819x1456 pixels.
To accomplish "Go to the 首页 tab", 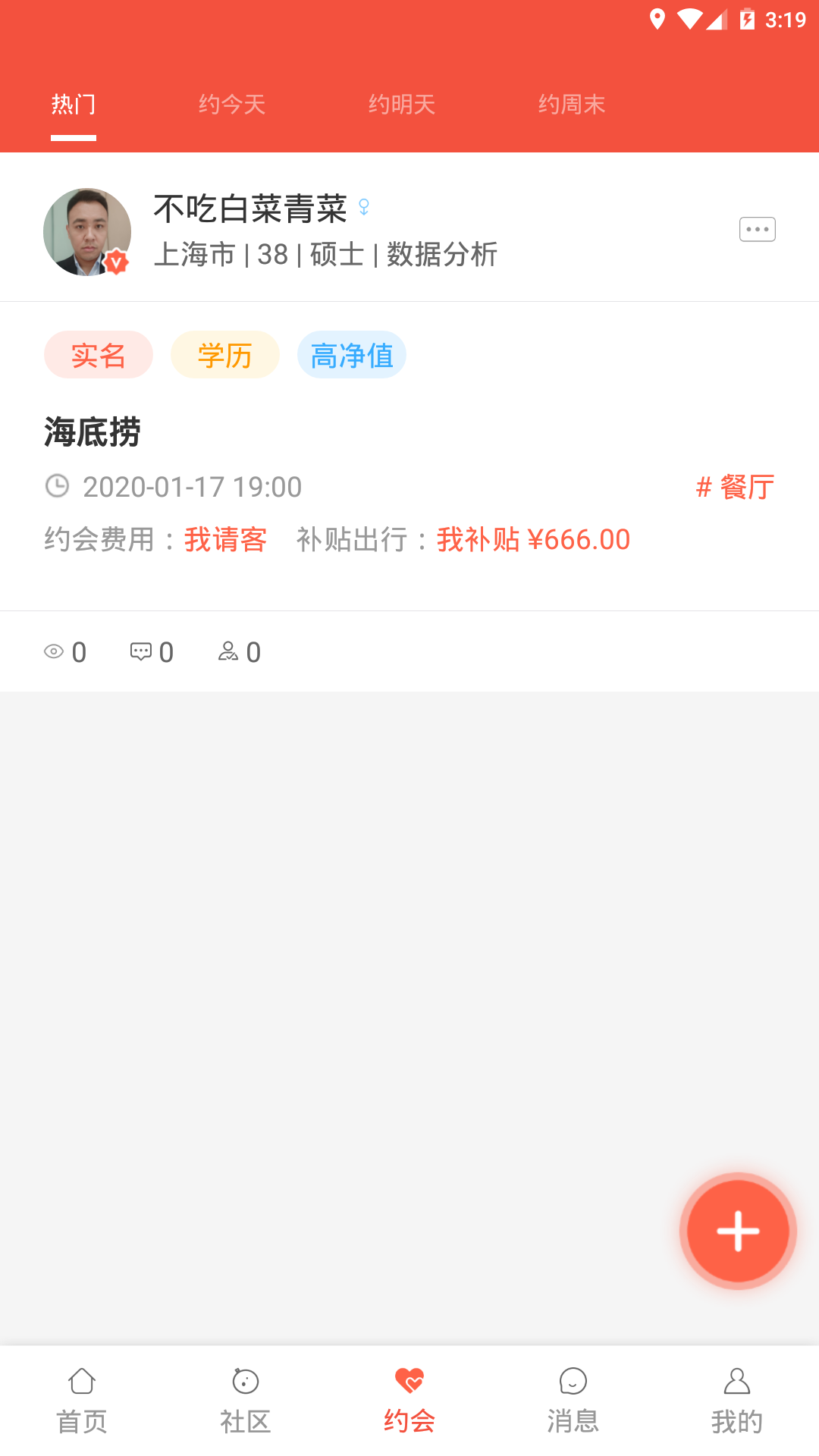I will [x=82, y=1401].
